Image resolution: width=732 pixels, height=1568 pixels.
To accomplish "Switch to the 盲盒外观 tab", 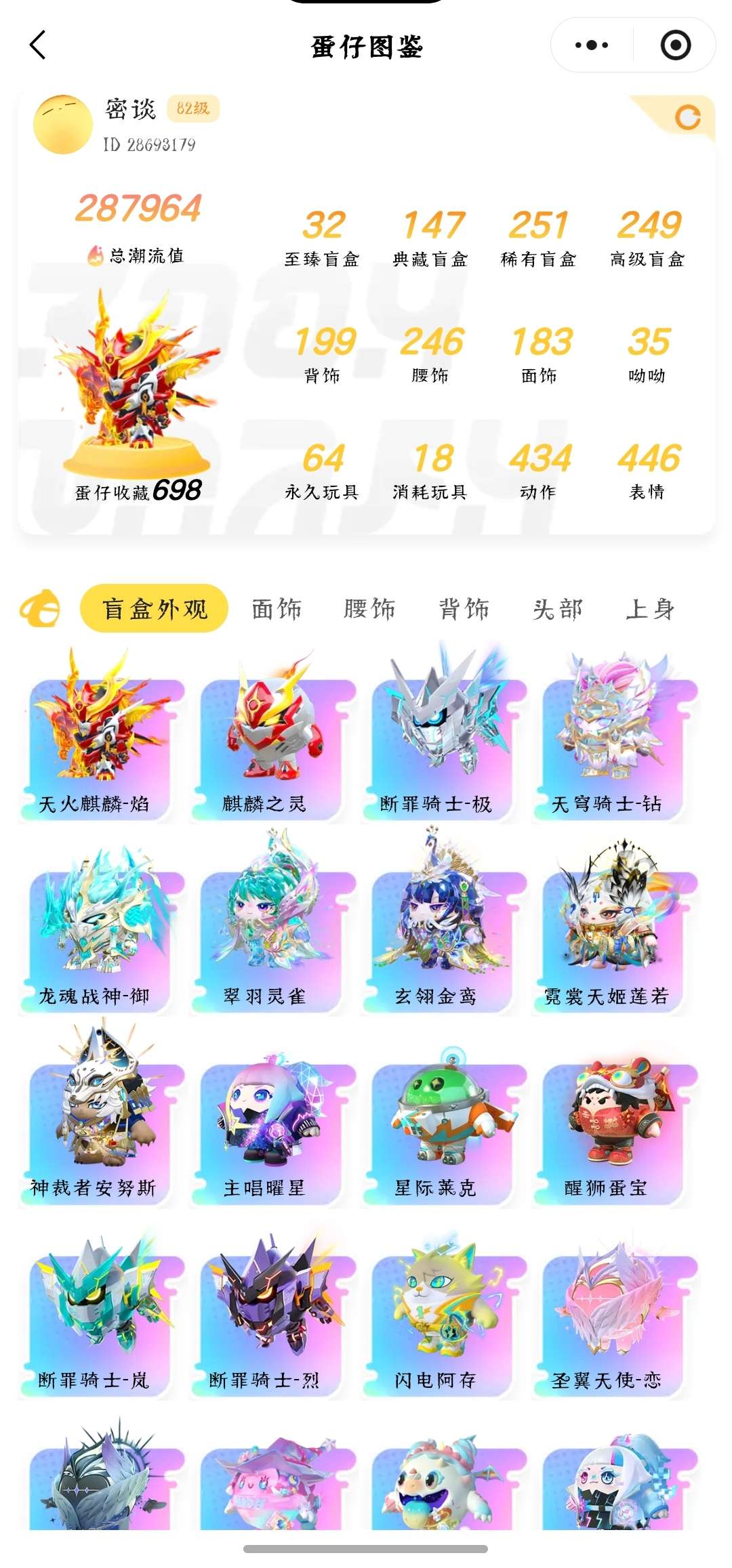I will [x=154, y=608].
